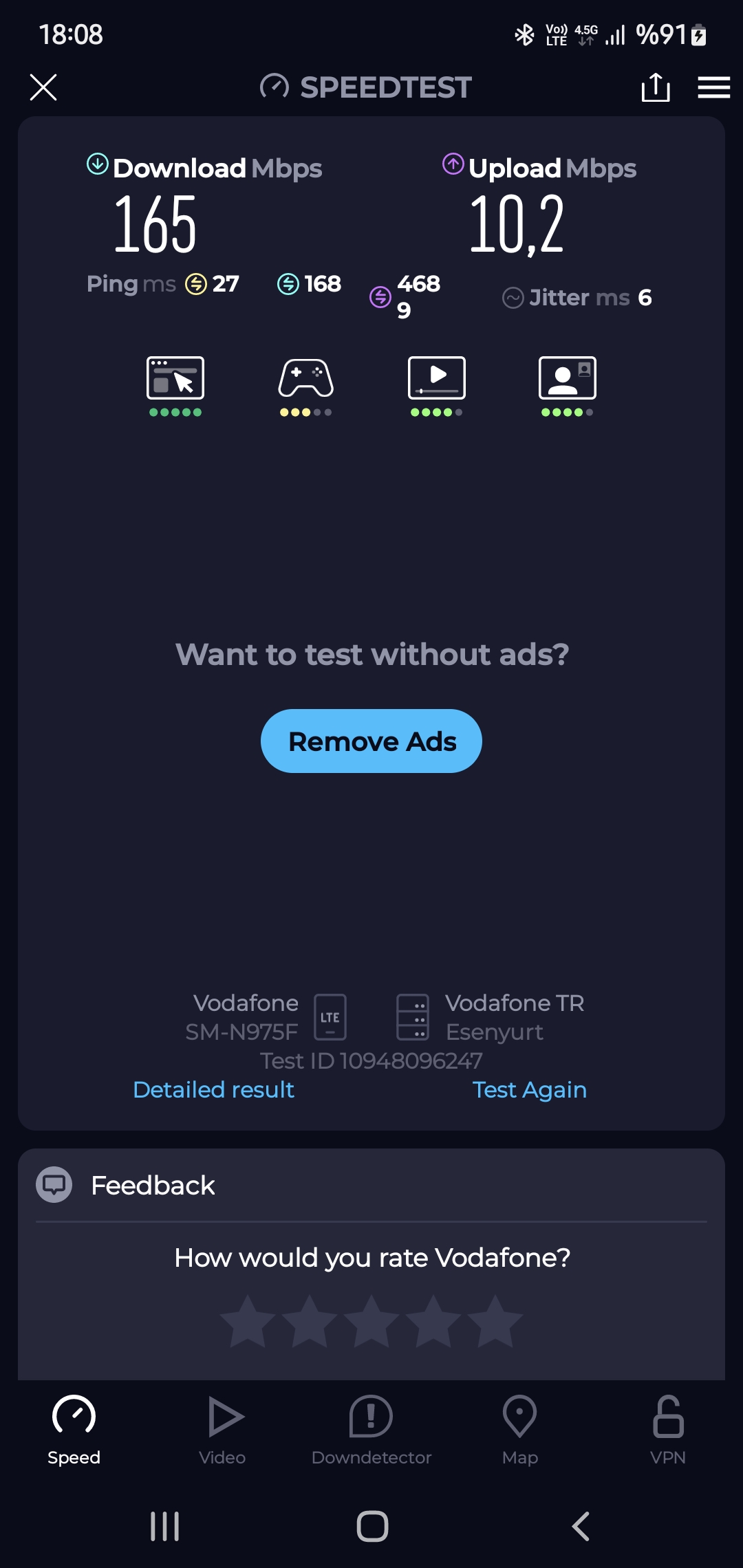Close the speed test result screen

[43, 87]
